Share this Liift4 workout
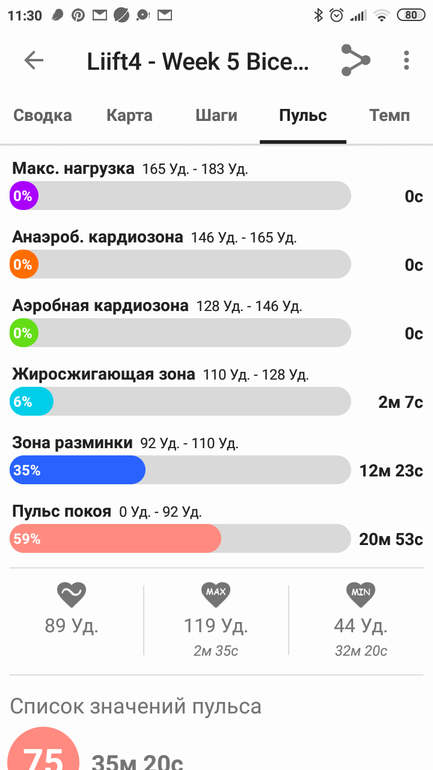This screenshot has height=770, width=433. pos(355,60)
